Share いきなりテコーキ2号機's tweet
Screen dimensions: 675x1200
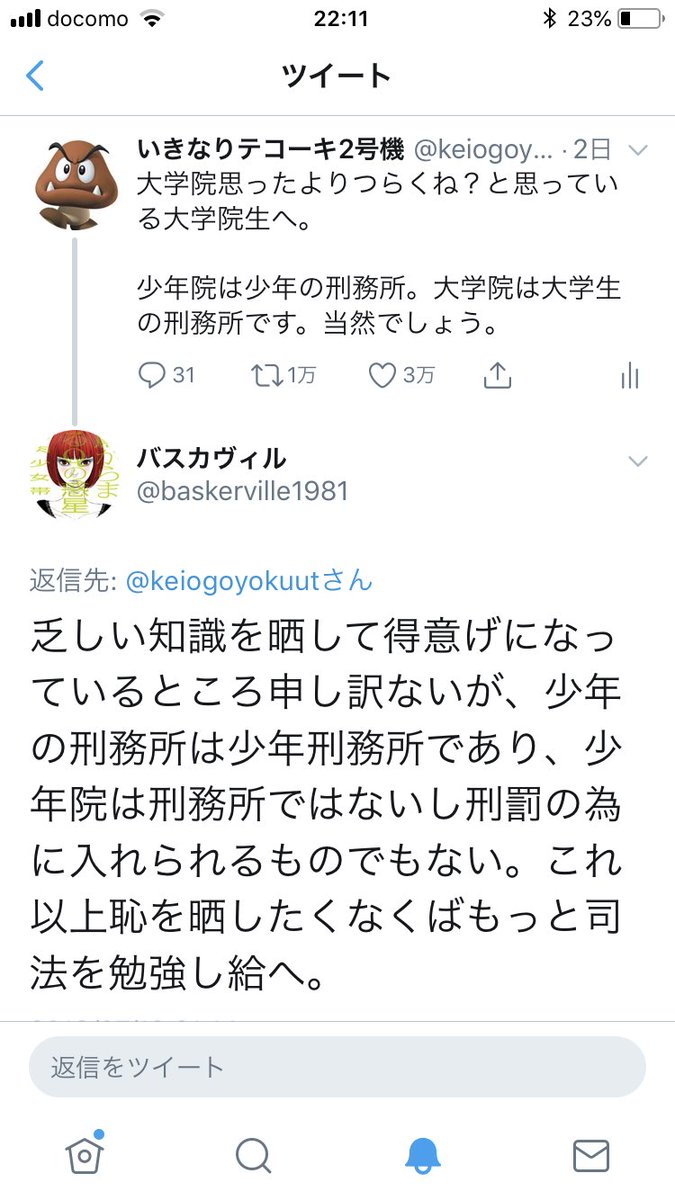tap(497, 376)
